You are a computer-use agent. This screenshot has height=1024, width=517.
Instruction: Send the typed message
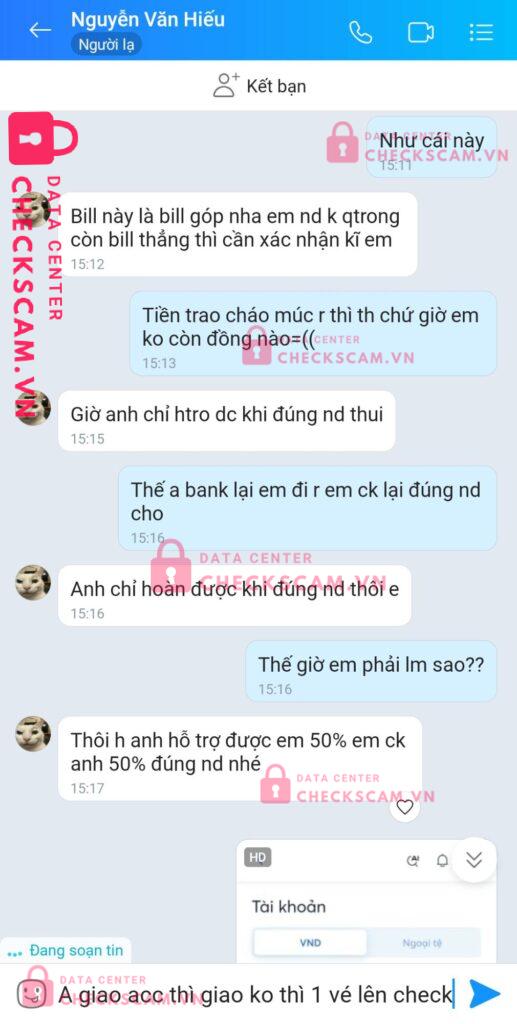tap(485, 994)
